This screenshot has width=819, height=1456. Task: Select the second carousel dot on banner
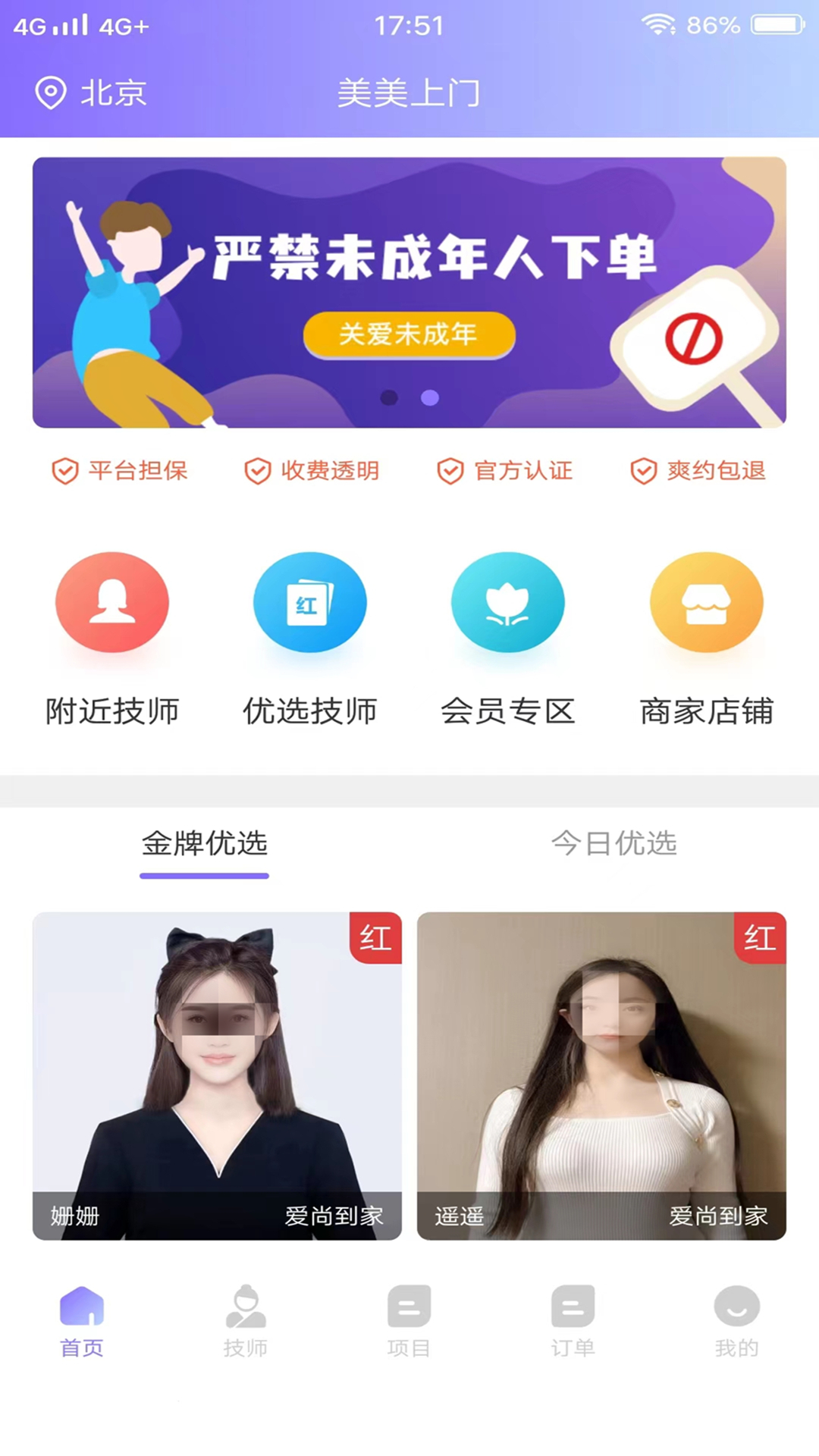click(428, 397)
